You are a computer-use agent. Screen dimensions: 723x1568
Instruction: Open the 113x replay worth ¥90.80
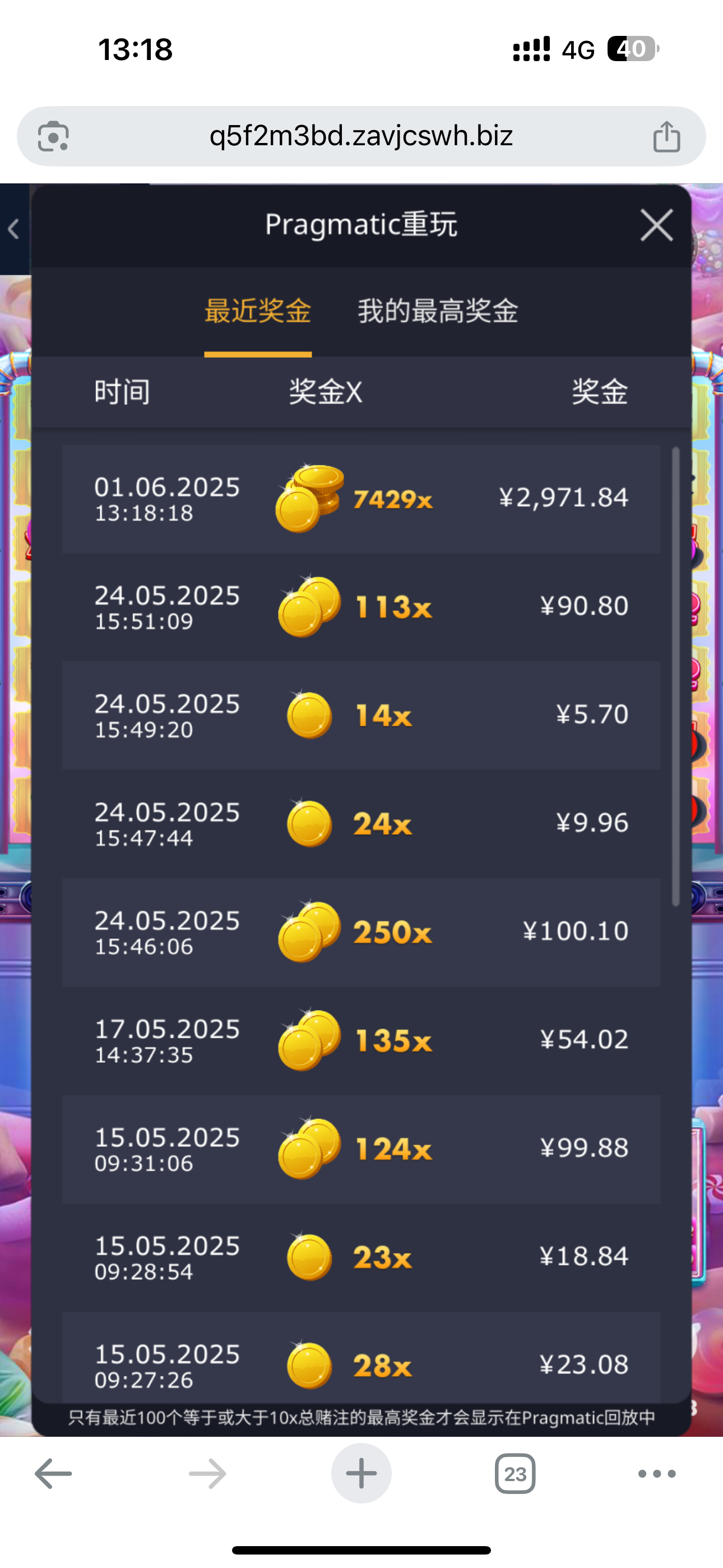tap(361, 607)
